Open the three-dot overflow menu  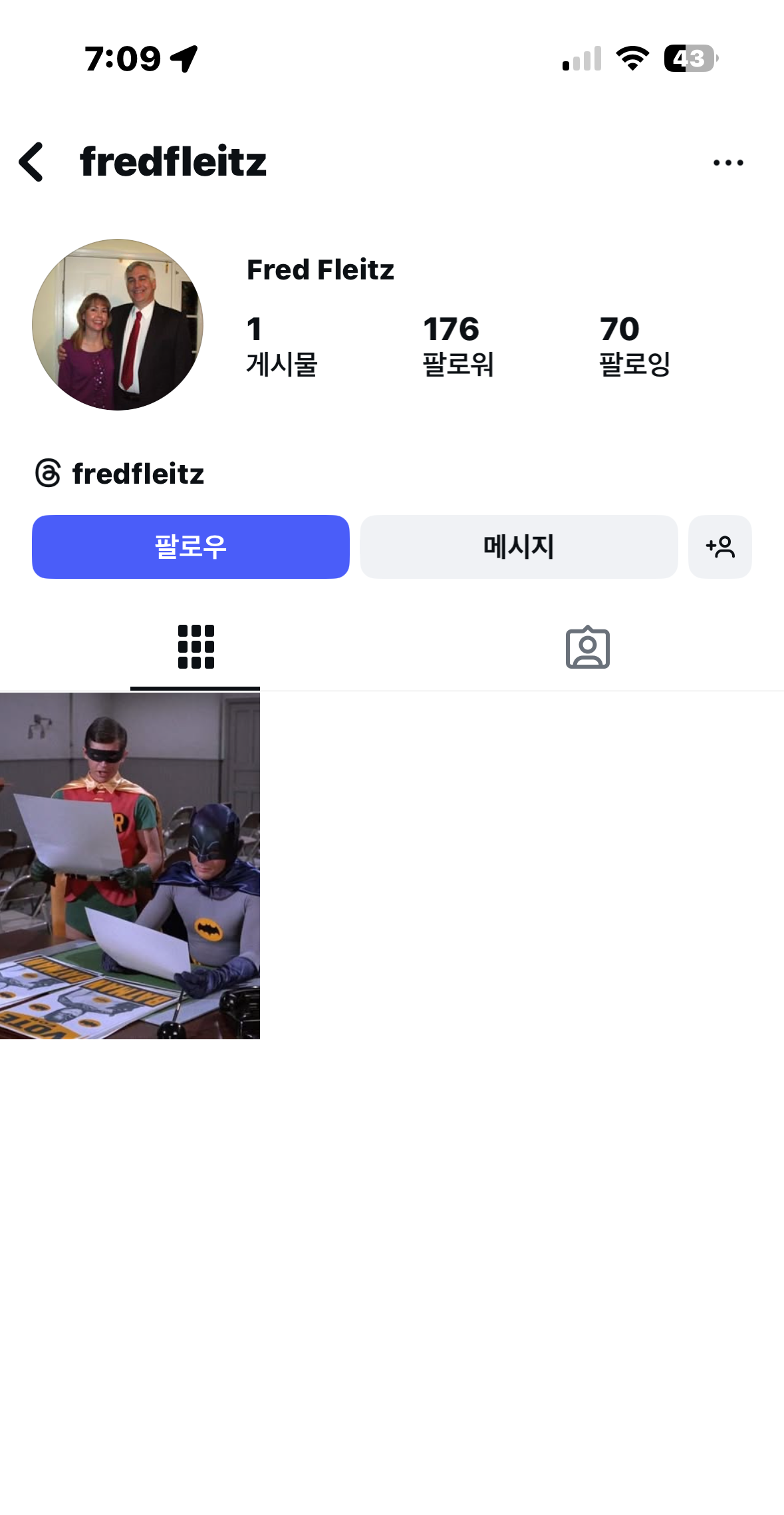coord(727,162)
